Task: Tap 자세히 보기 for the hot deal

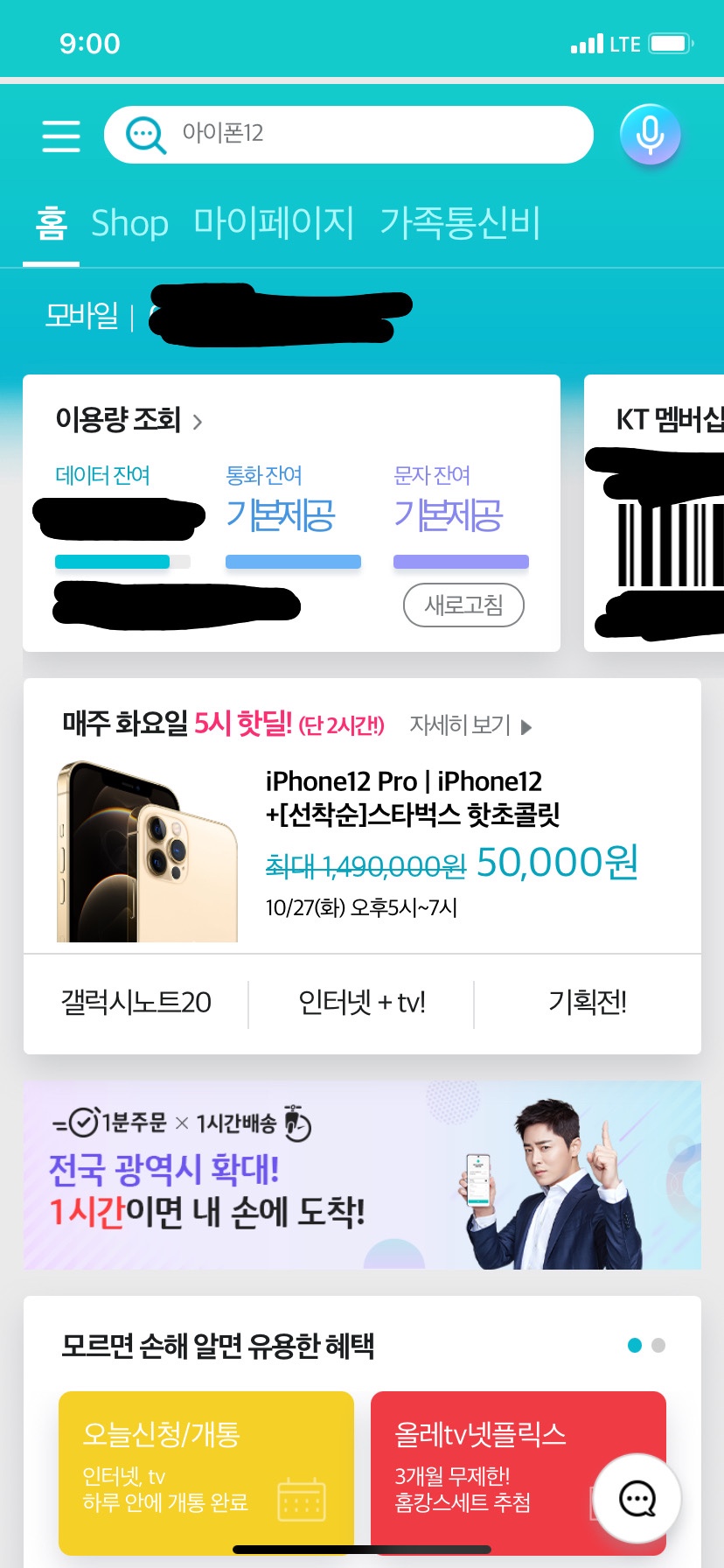Action: pos(470,725)
